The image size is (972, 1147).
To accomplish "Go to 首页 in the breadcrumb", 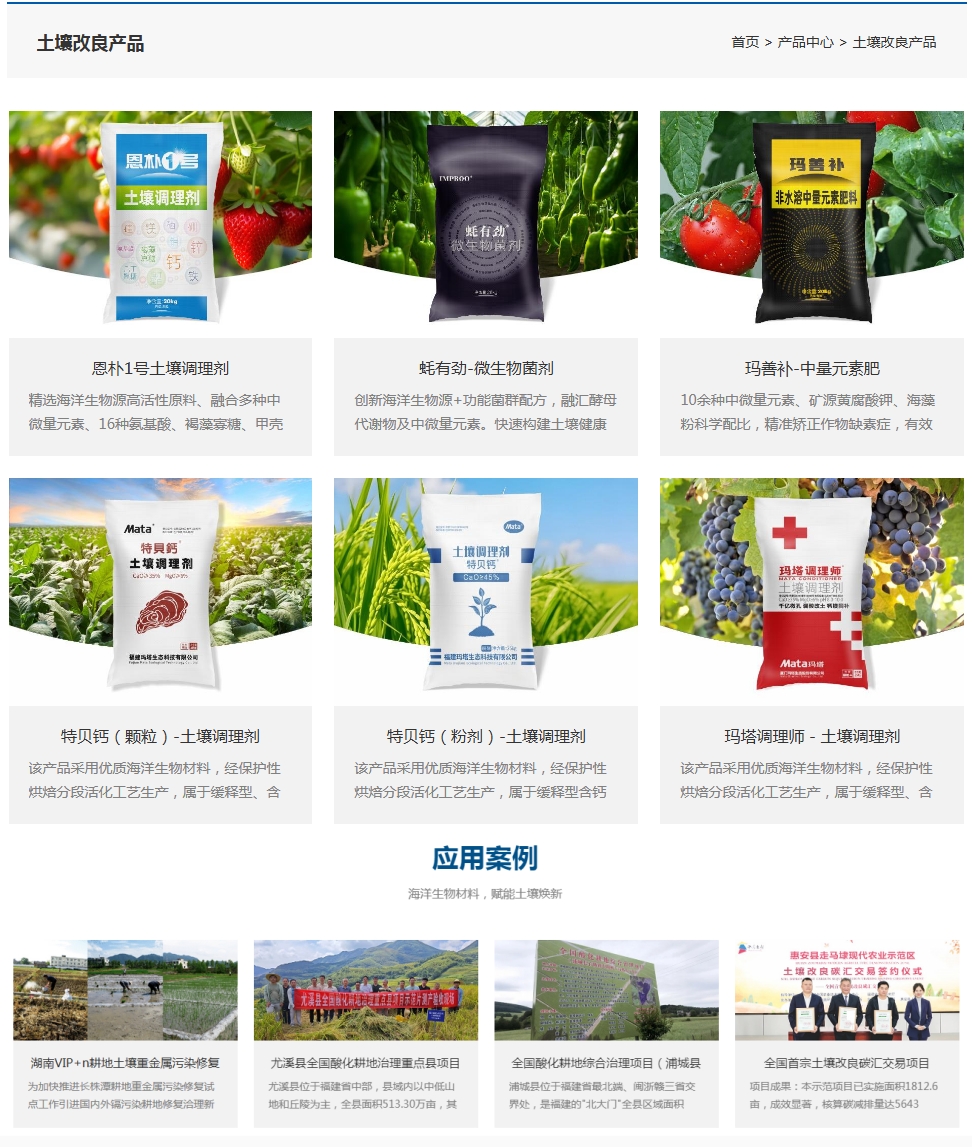I will click(x=745, y=42).
